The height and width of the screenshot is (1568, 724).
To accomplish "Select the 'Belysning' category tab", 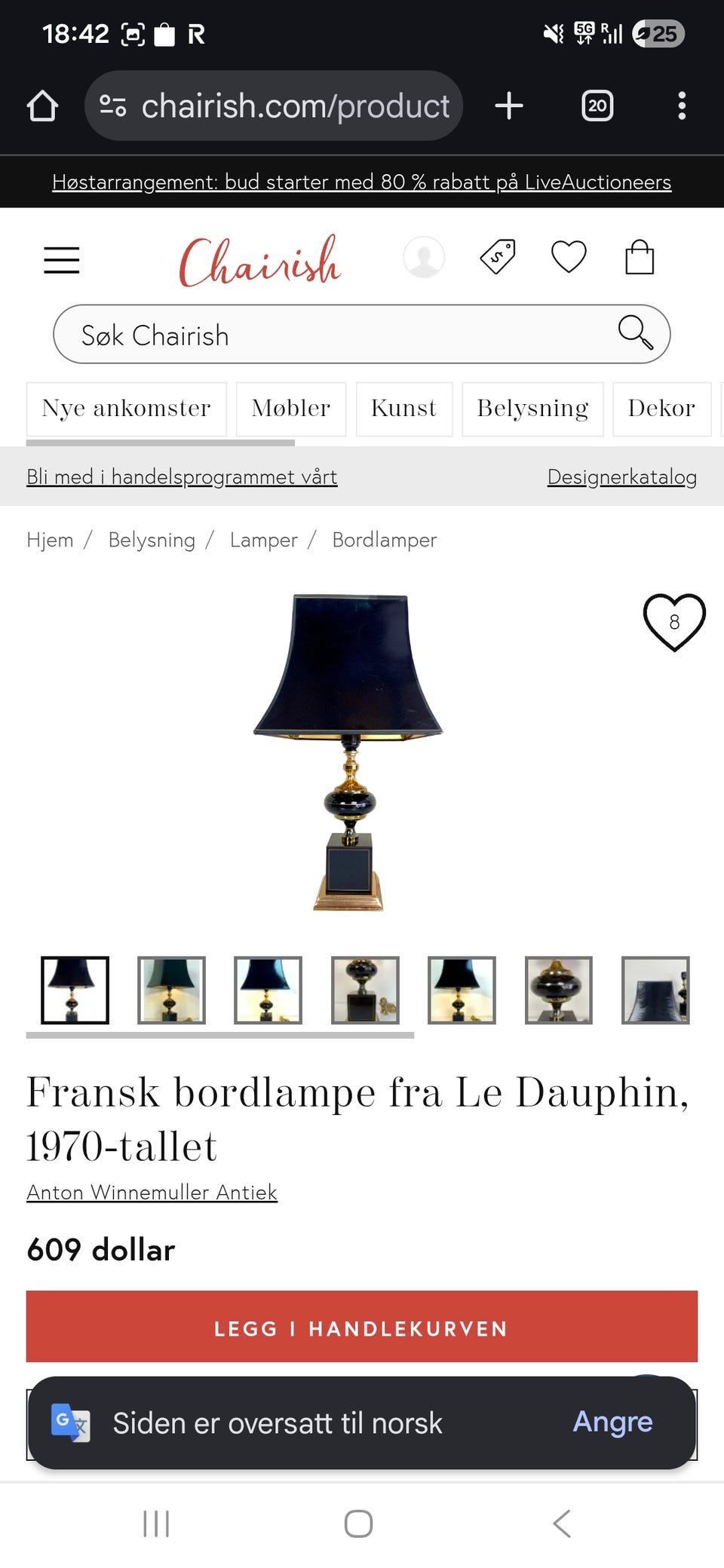I will (x=532, y=409).
